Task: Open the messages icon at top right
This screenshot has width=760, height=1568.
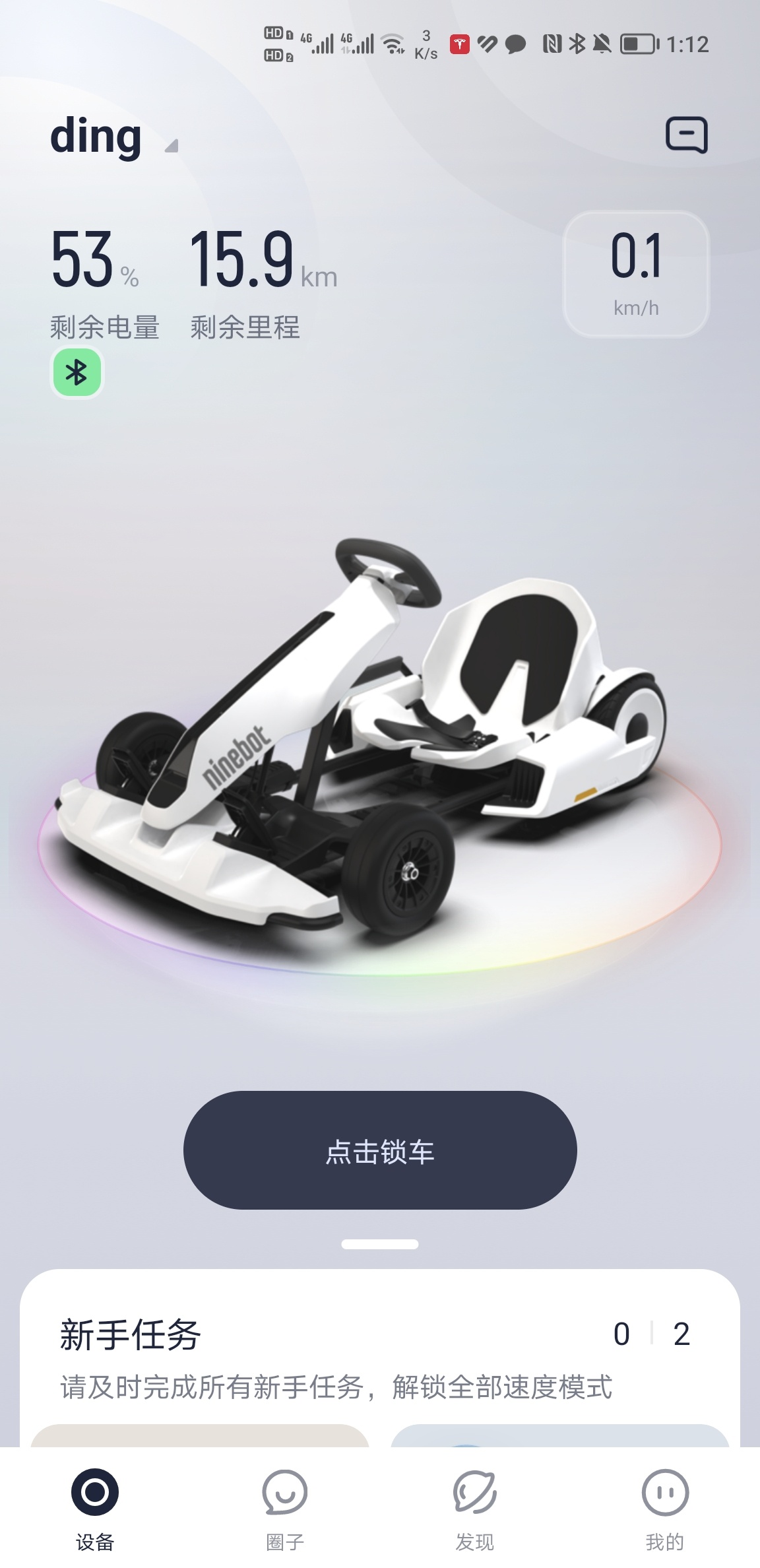Action: click(x=686, y=135)
